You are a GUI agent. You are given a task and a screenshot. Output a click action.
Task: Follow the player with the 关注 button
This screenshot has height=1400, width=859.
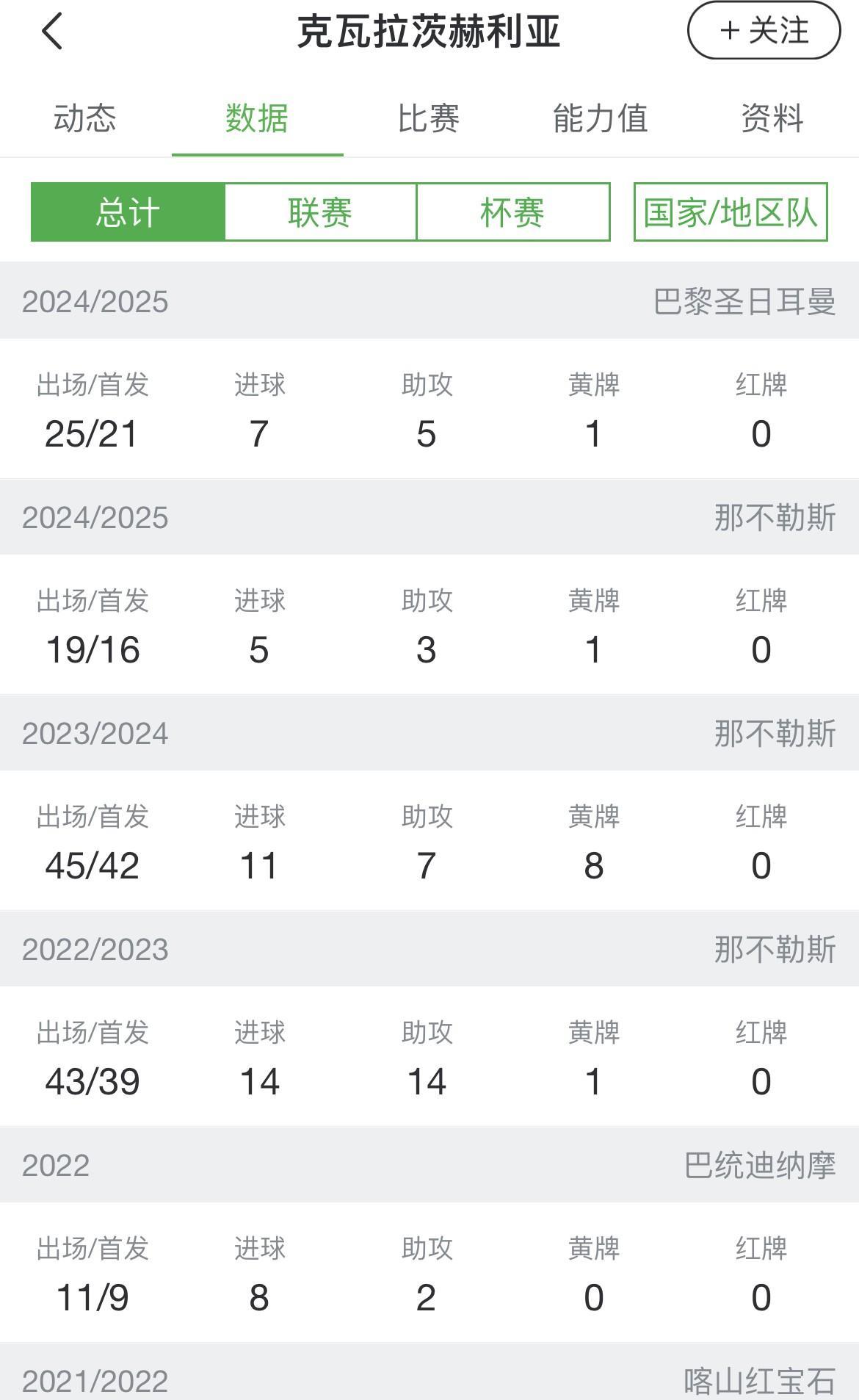(x=764, y=31)
